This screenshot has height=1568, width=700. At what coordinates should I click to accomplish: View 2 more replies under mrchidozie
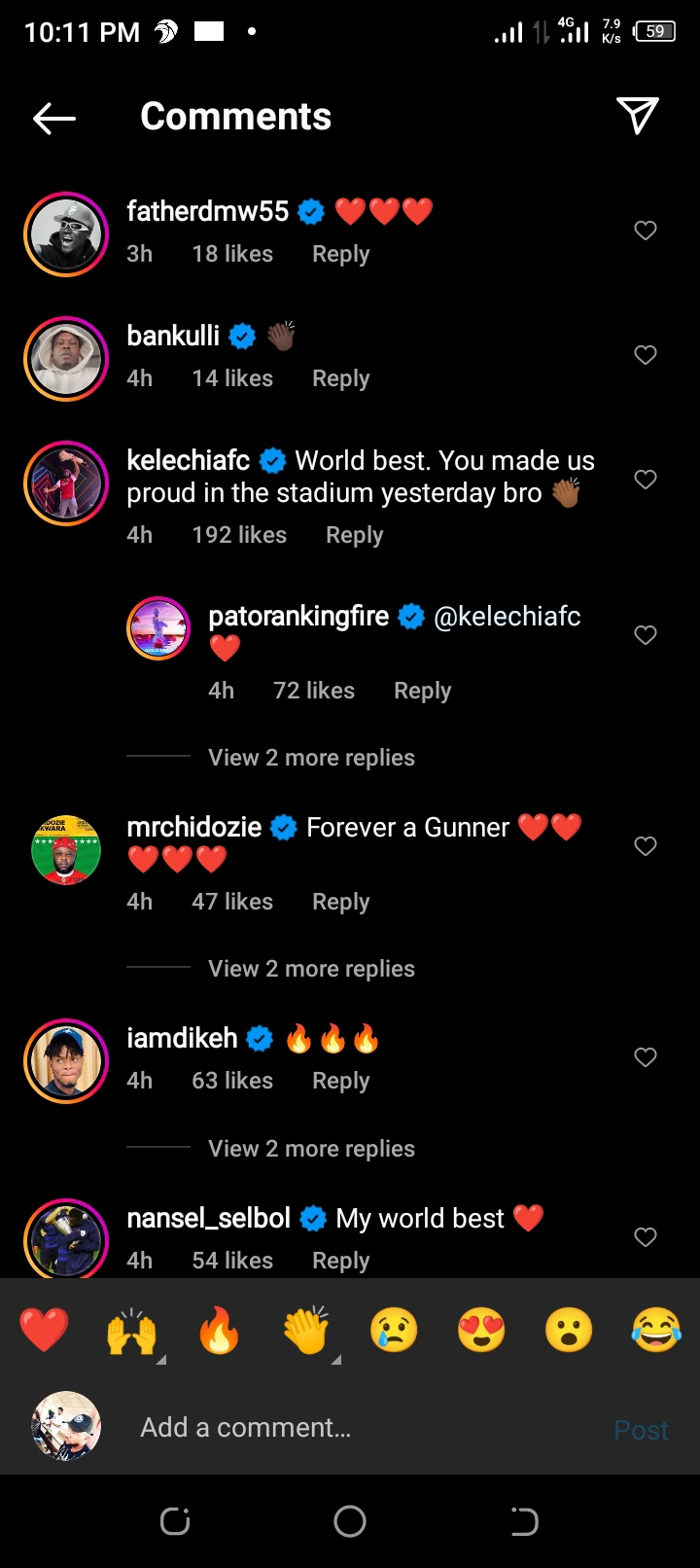click(311, 969)
